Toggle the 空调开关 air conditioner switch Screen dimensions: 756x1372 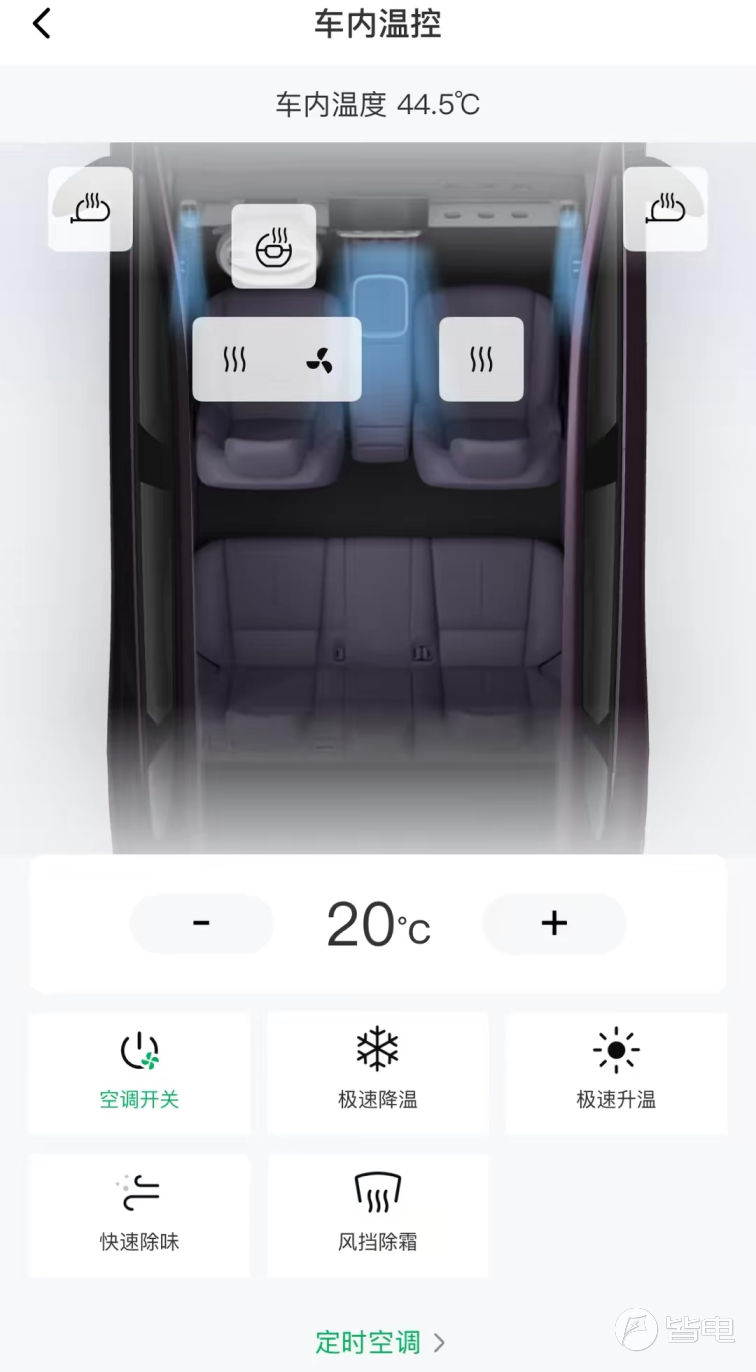coord(139,1072)
